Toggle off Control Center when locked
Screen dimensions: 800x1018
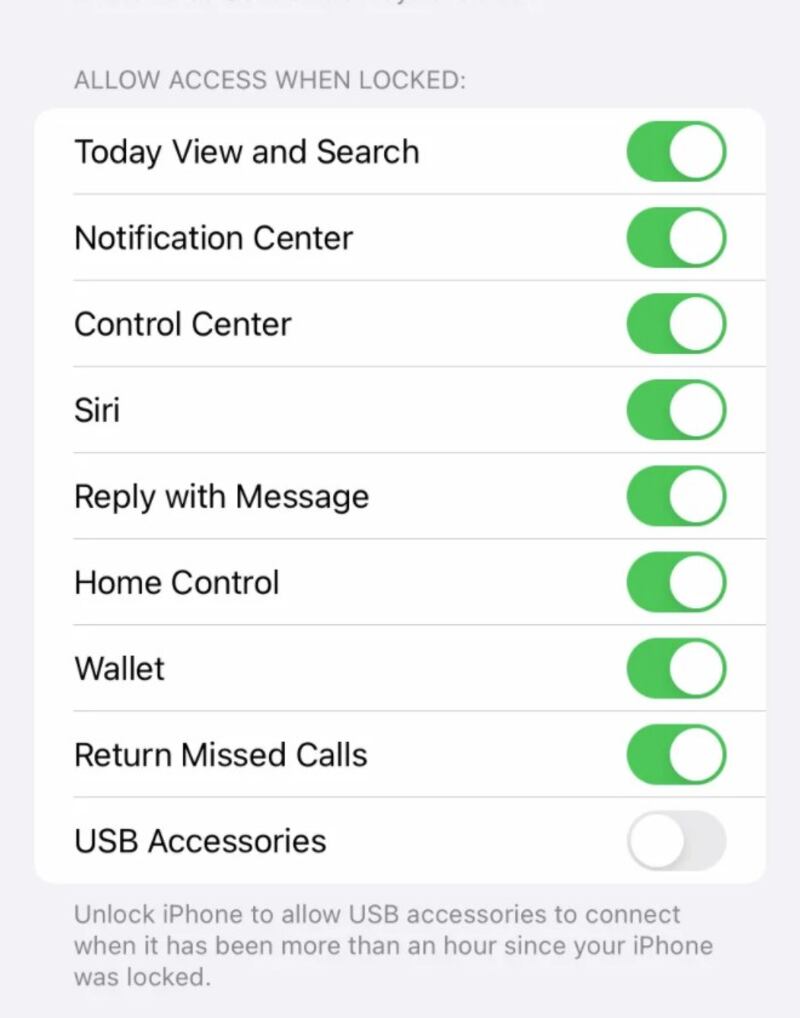point(676,324)
